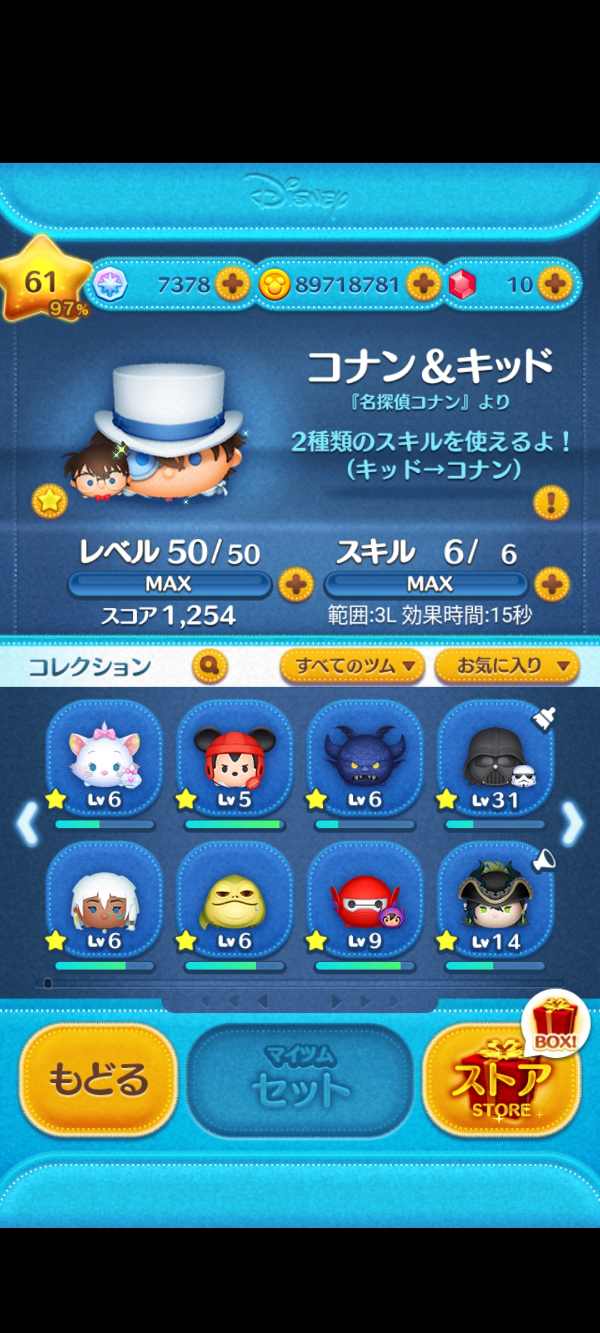The image size is (600, 1333).
Task: Toggle the favorite star on コナン&キッド
Action: point(49,500)
